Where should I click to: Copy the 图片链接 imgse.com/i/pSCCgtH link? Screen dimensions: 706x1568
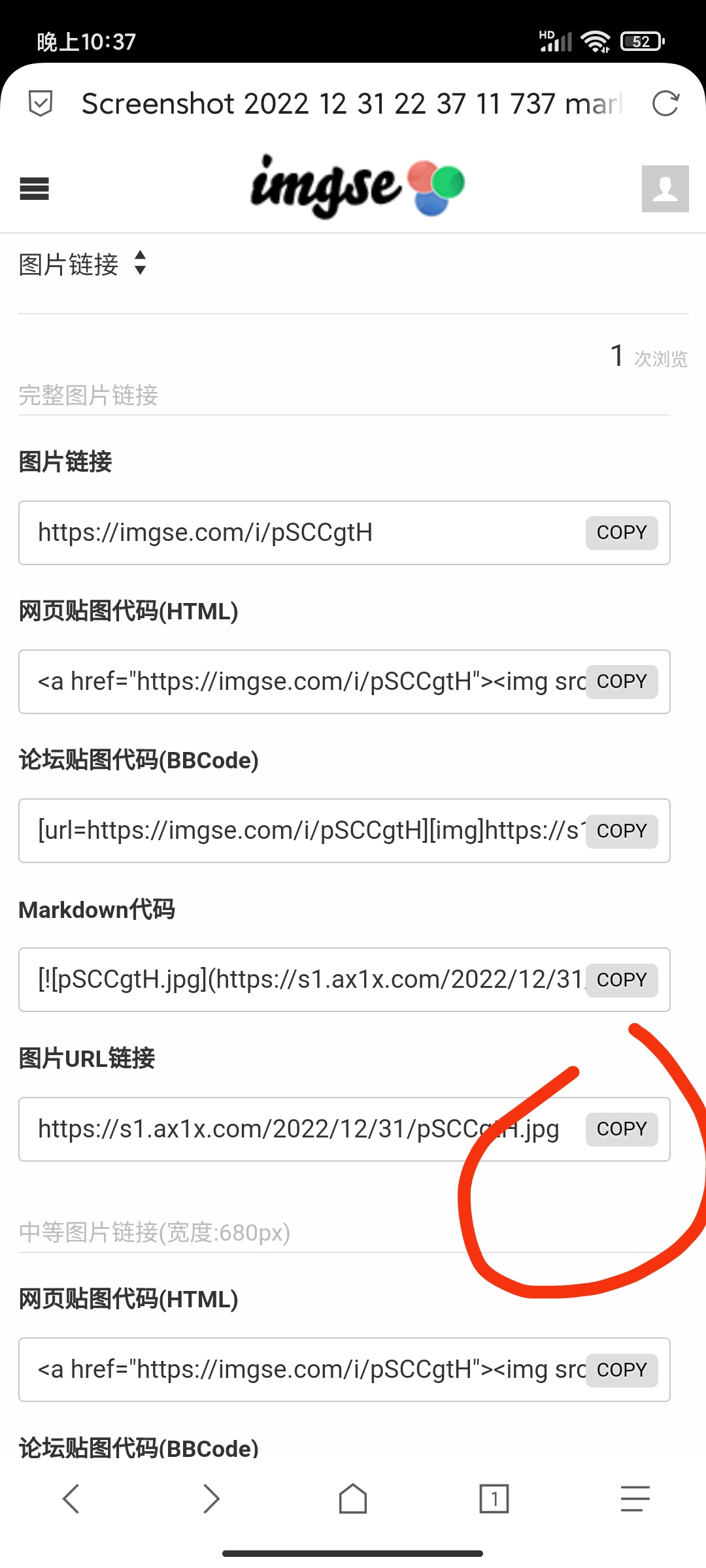click(x=622, y=532)
